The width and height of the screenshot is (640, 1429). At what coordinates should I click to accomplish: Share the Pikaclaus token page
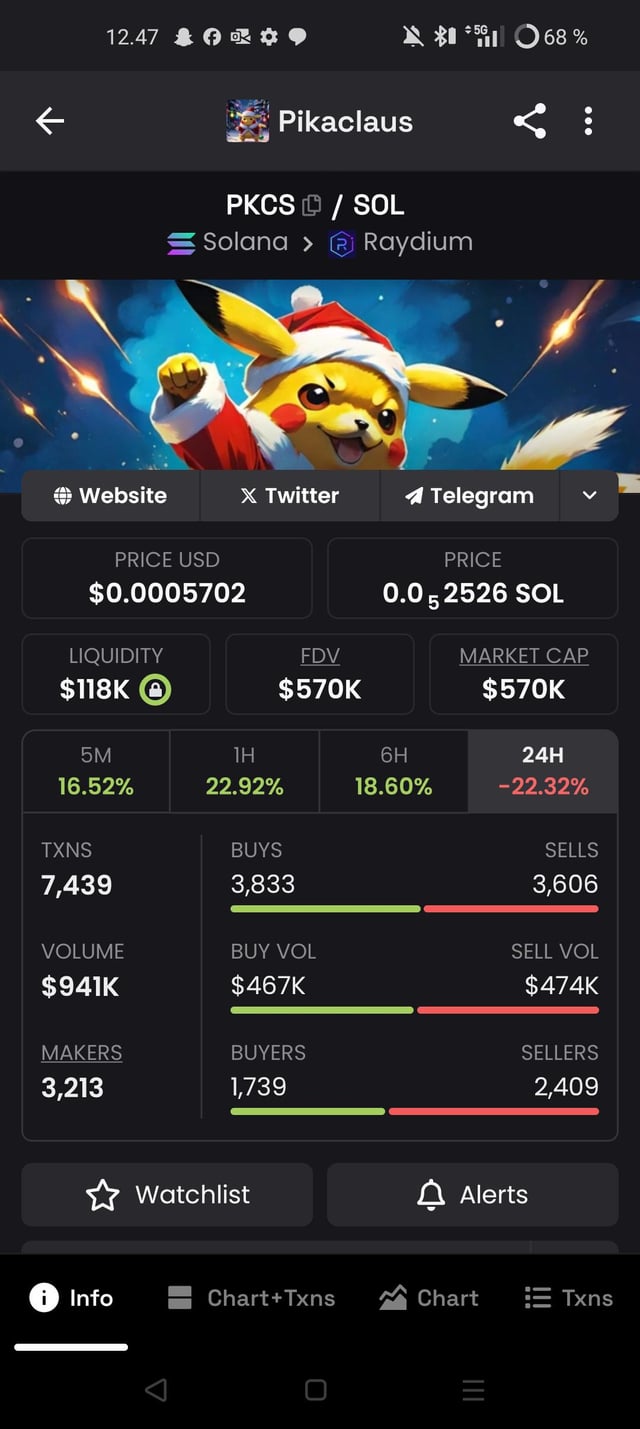(x=529, y=121)
